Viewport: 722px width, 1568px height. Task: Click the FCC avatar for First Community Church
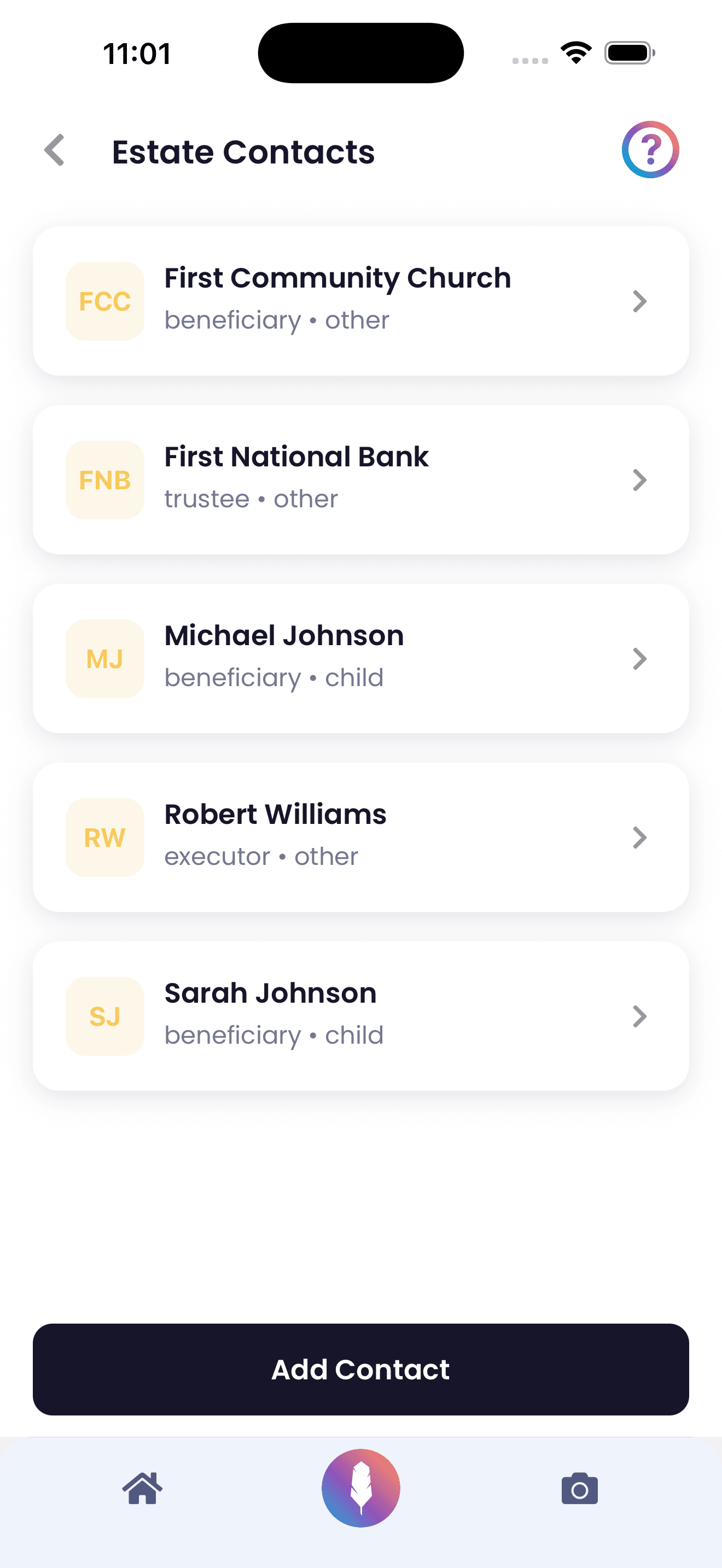pos(104,301)
